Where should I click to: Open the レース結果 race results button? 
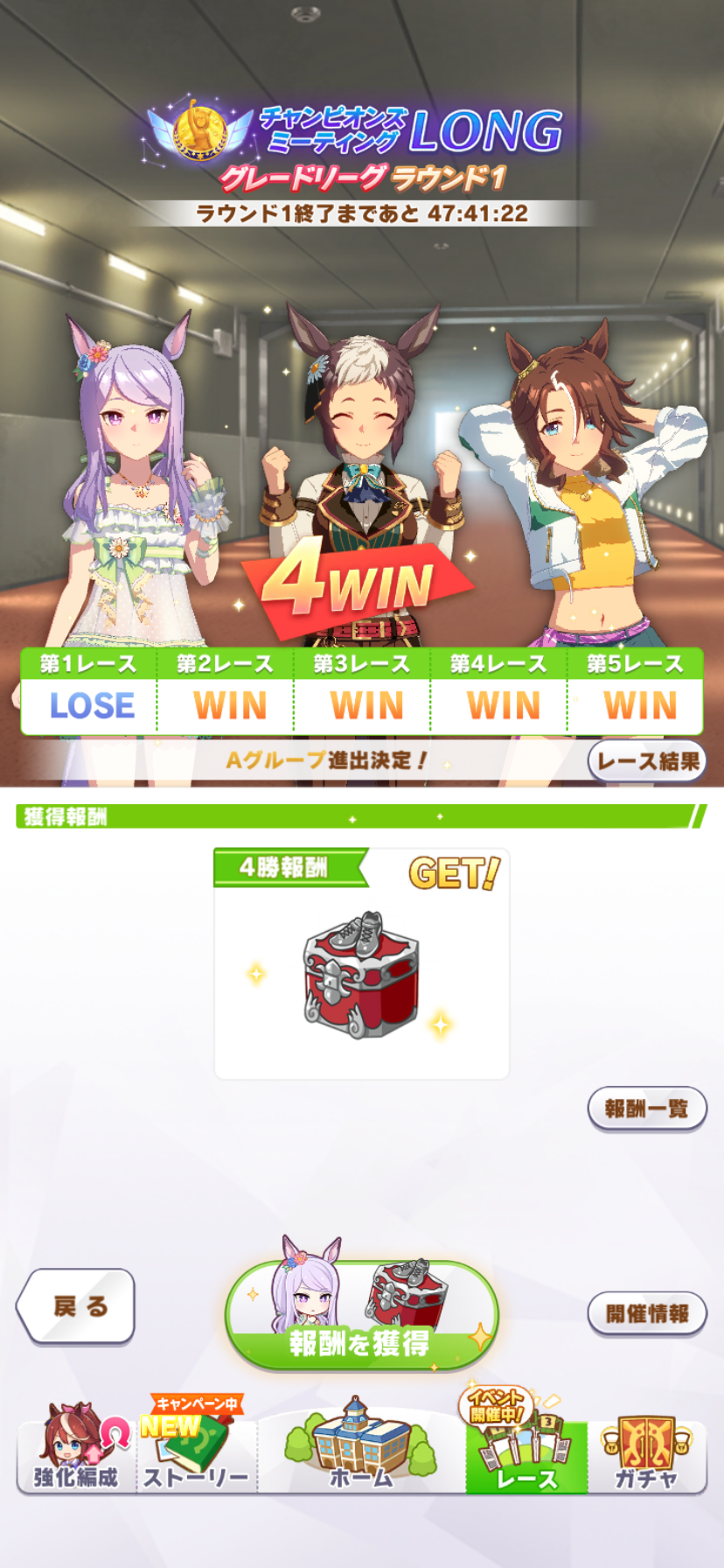[647, 760]
